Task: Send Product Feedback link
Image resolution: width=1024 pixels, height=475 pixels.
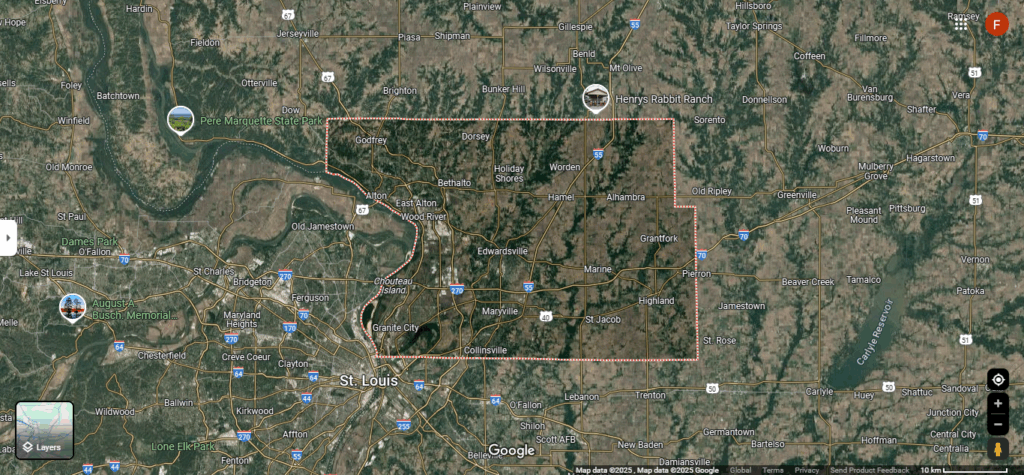Action: tap(869, 470)
